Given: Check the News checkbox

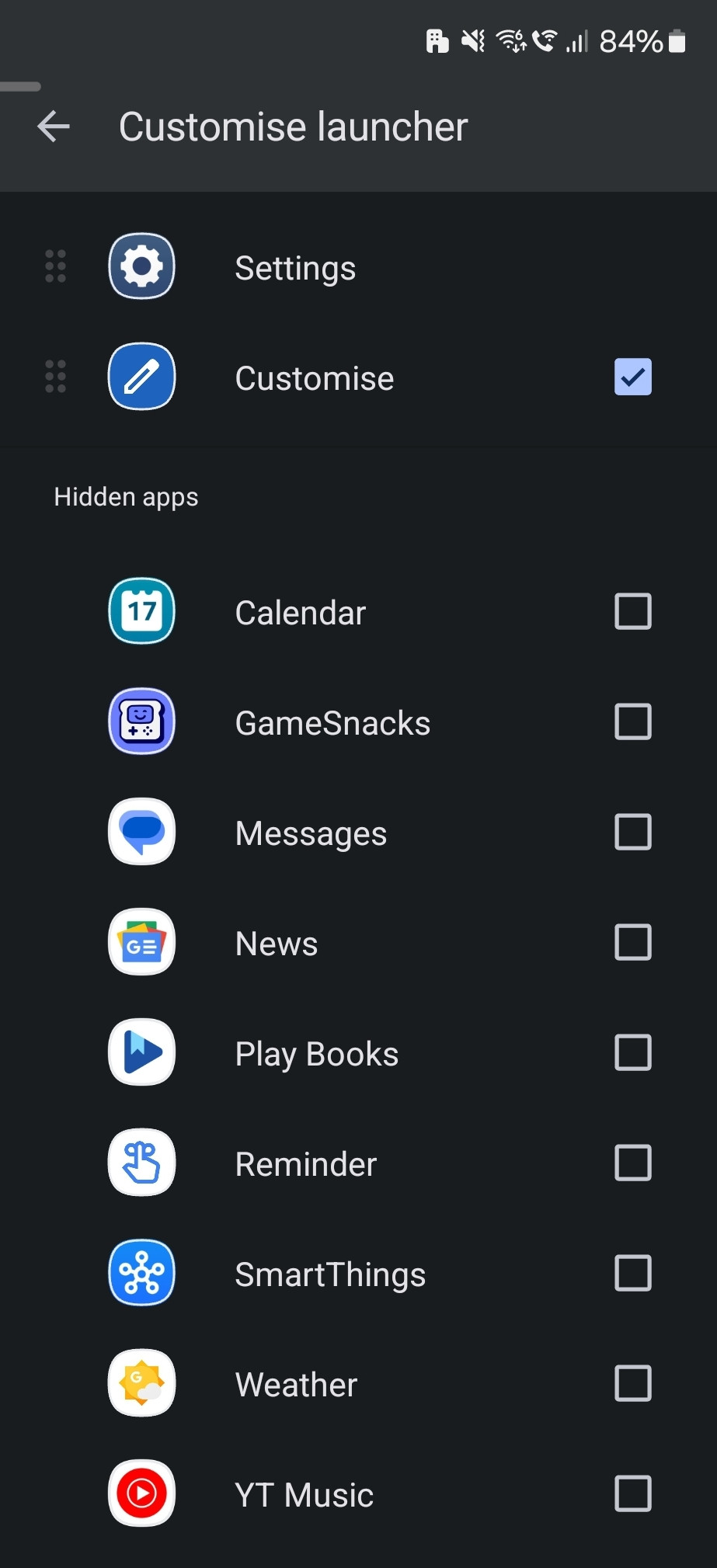Looking at the screenshot, I should pos(632,943).
